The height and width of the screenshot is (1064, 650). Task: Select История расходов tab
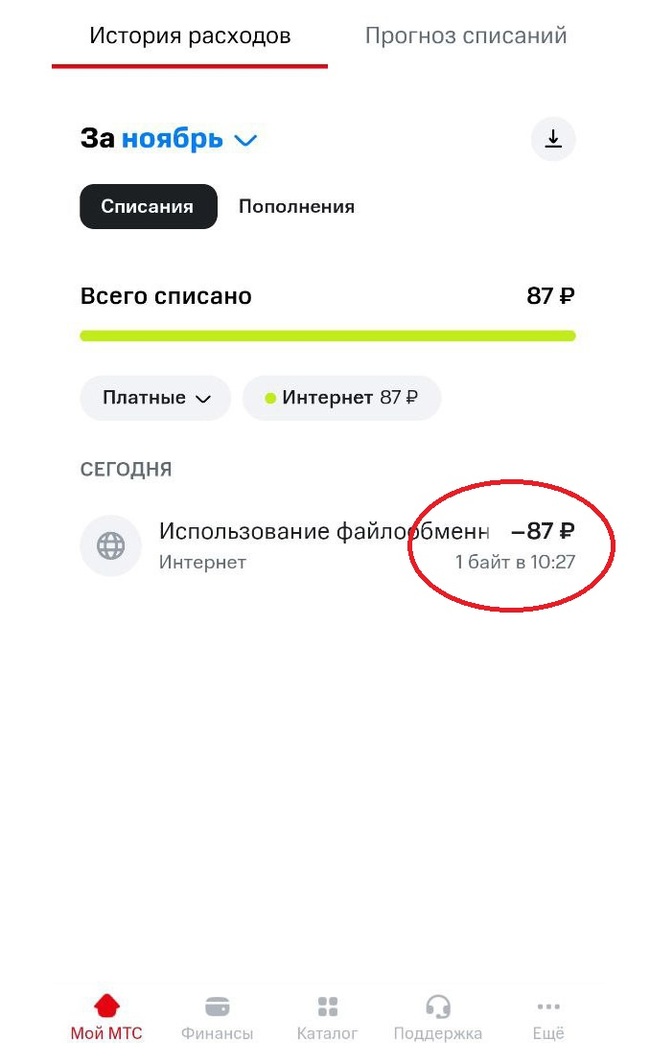coord(190,36)
